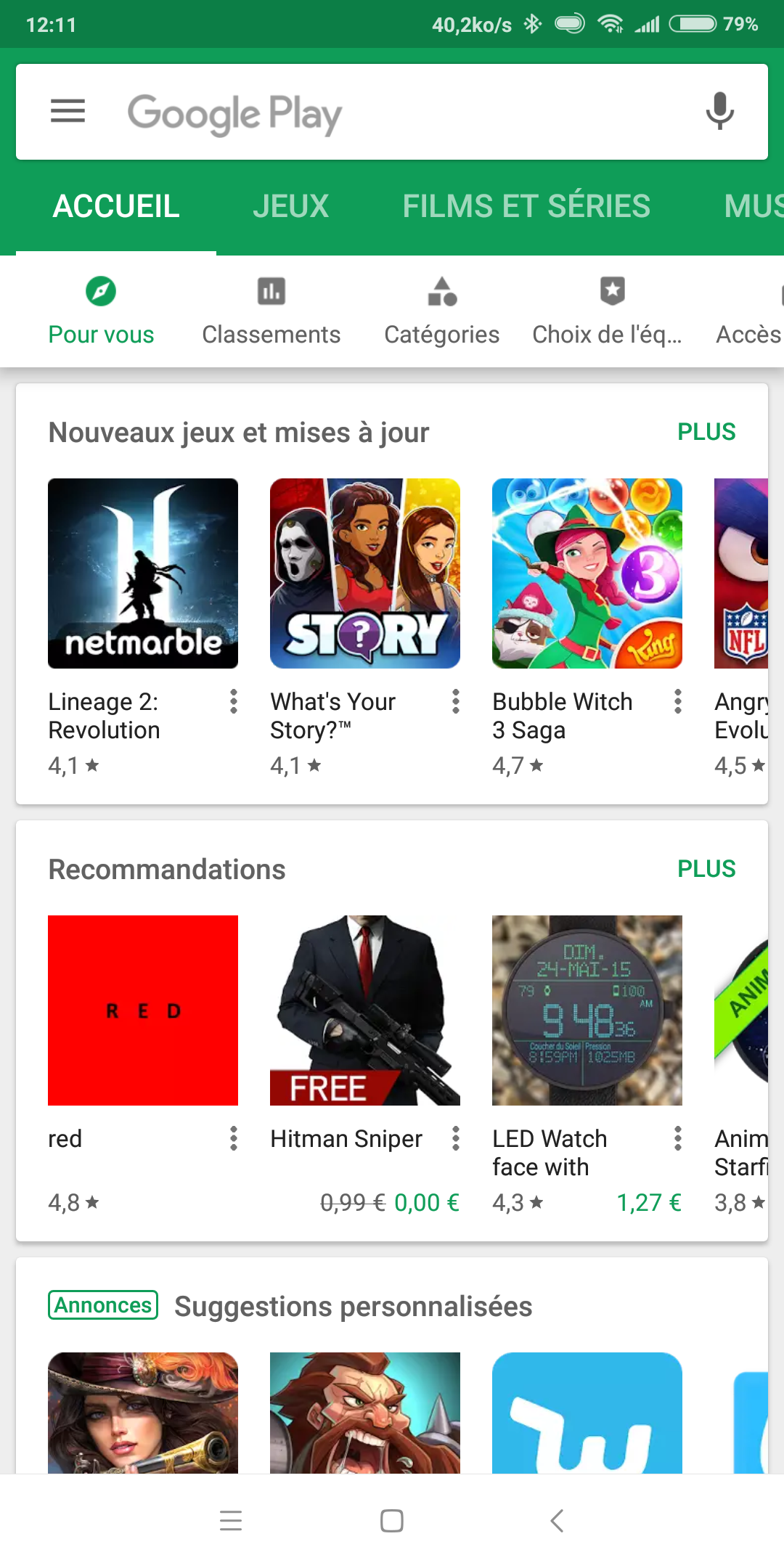Open the FILMS ET SÉRIES tab
This screenshot has height=1568, width=784.
(x=526, y=205)
